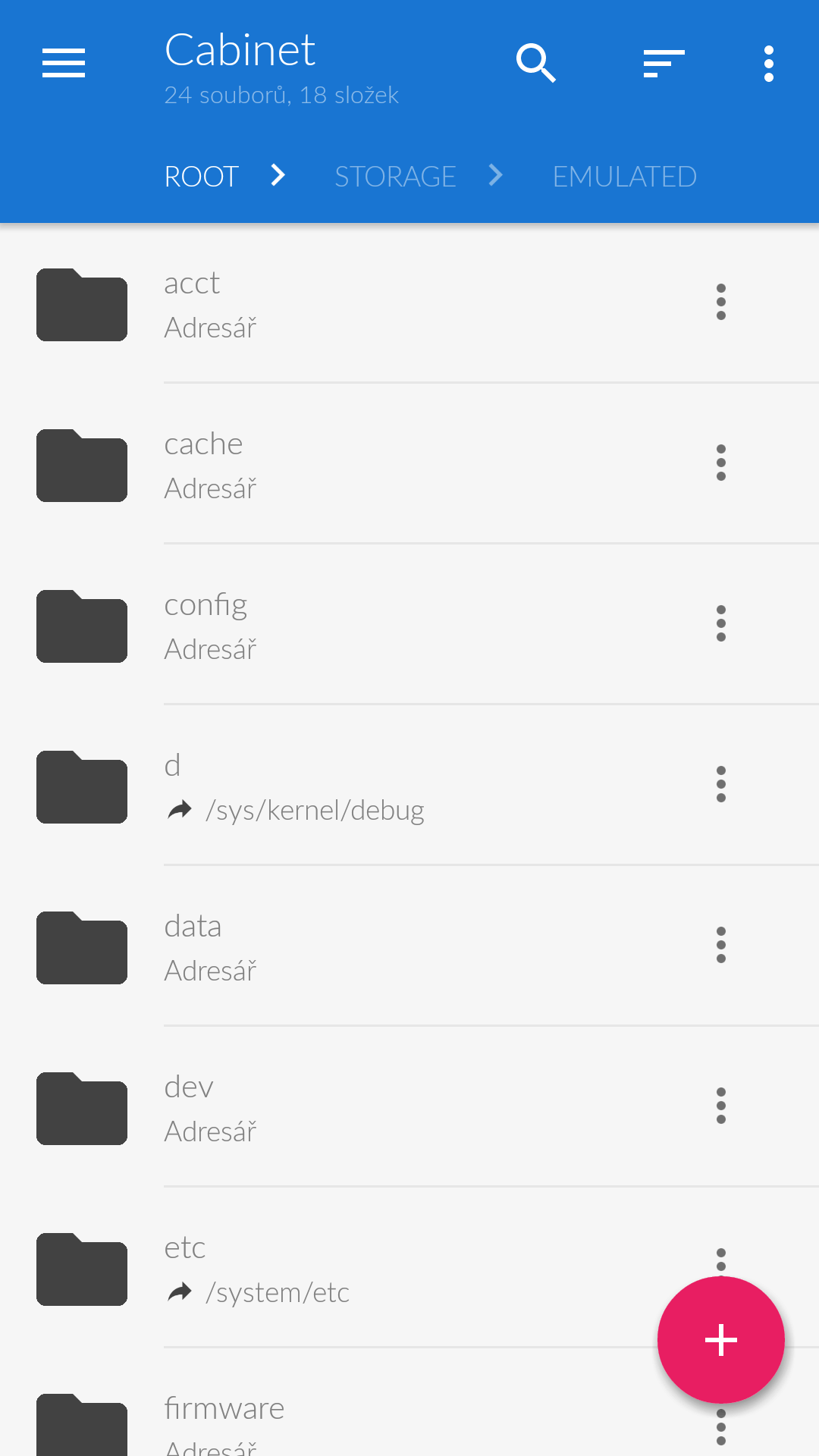
Task: Jump to STORAGE in the breadcrumb
Action: pos(395,177)
